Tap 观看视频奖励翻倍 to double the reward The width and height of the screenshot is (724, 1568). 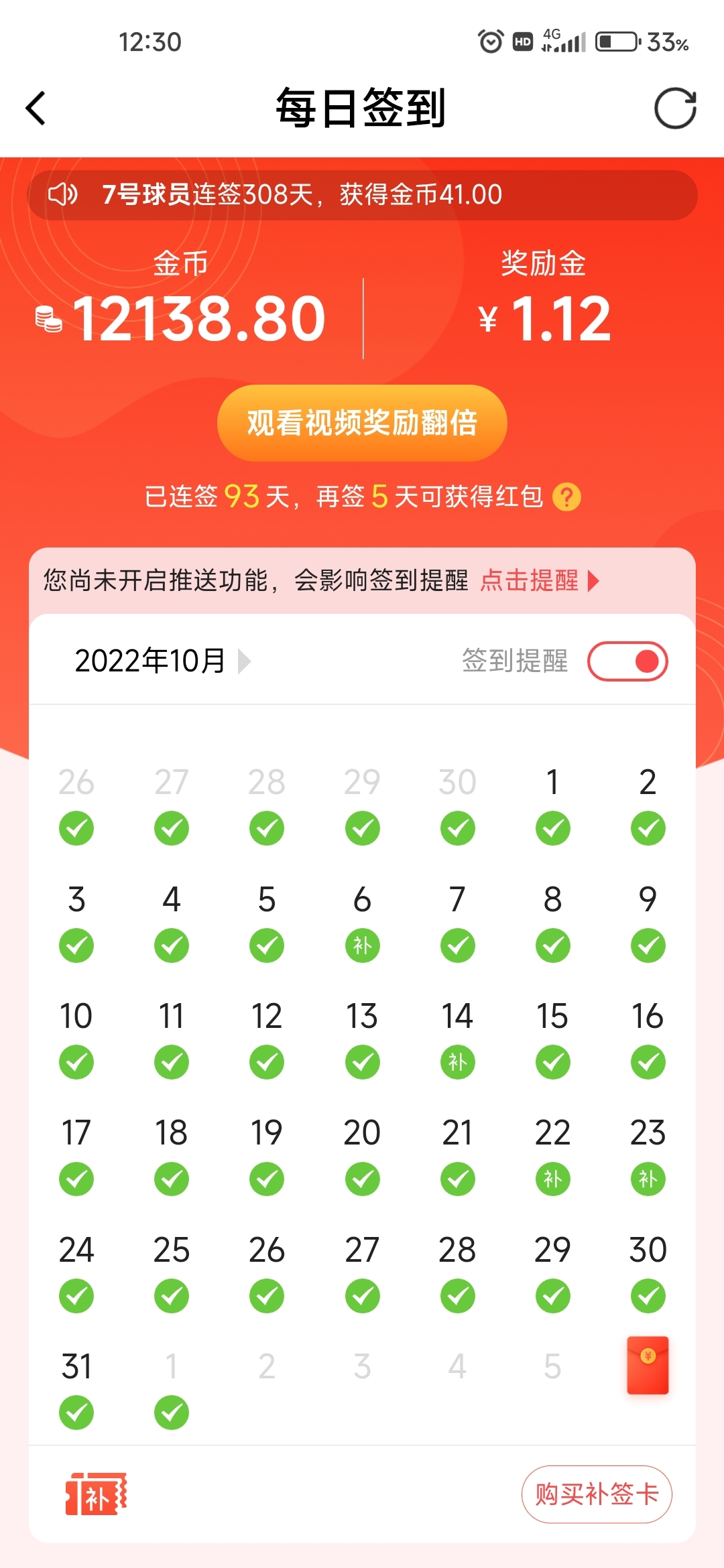tap(362, 423)
